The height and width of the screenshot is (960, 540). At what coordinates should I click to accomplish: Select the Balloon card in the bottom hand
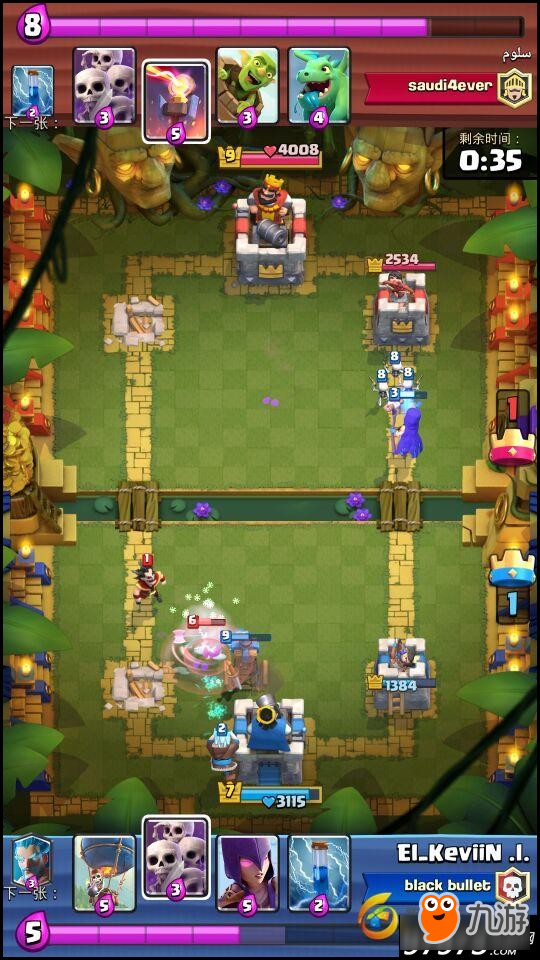tap(104, 874)
